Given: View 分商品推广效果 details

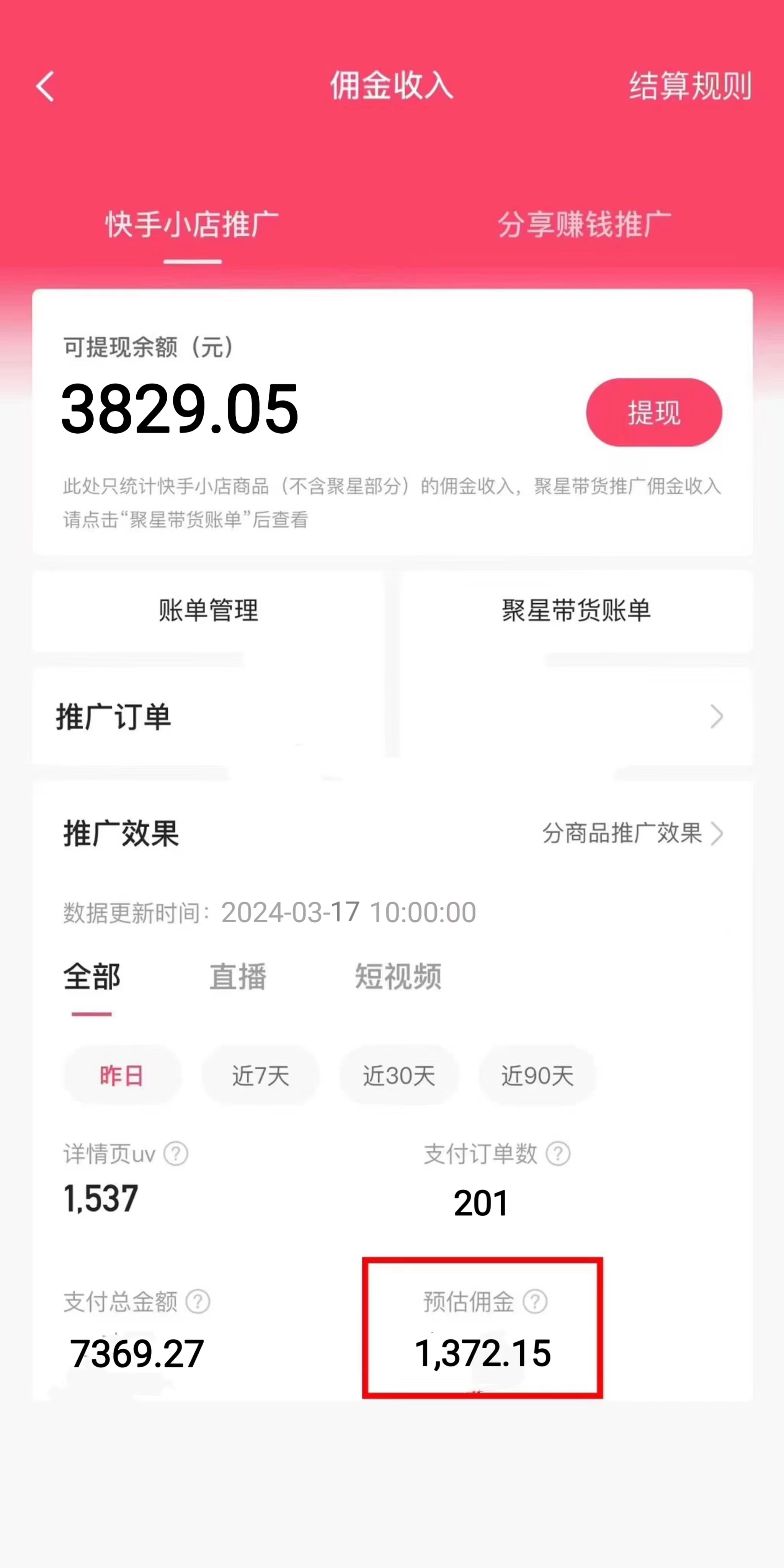Looking at the screenshot, I should pyautogui.click(x=632, y=833).
